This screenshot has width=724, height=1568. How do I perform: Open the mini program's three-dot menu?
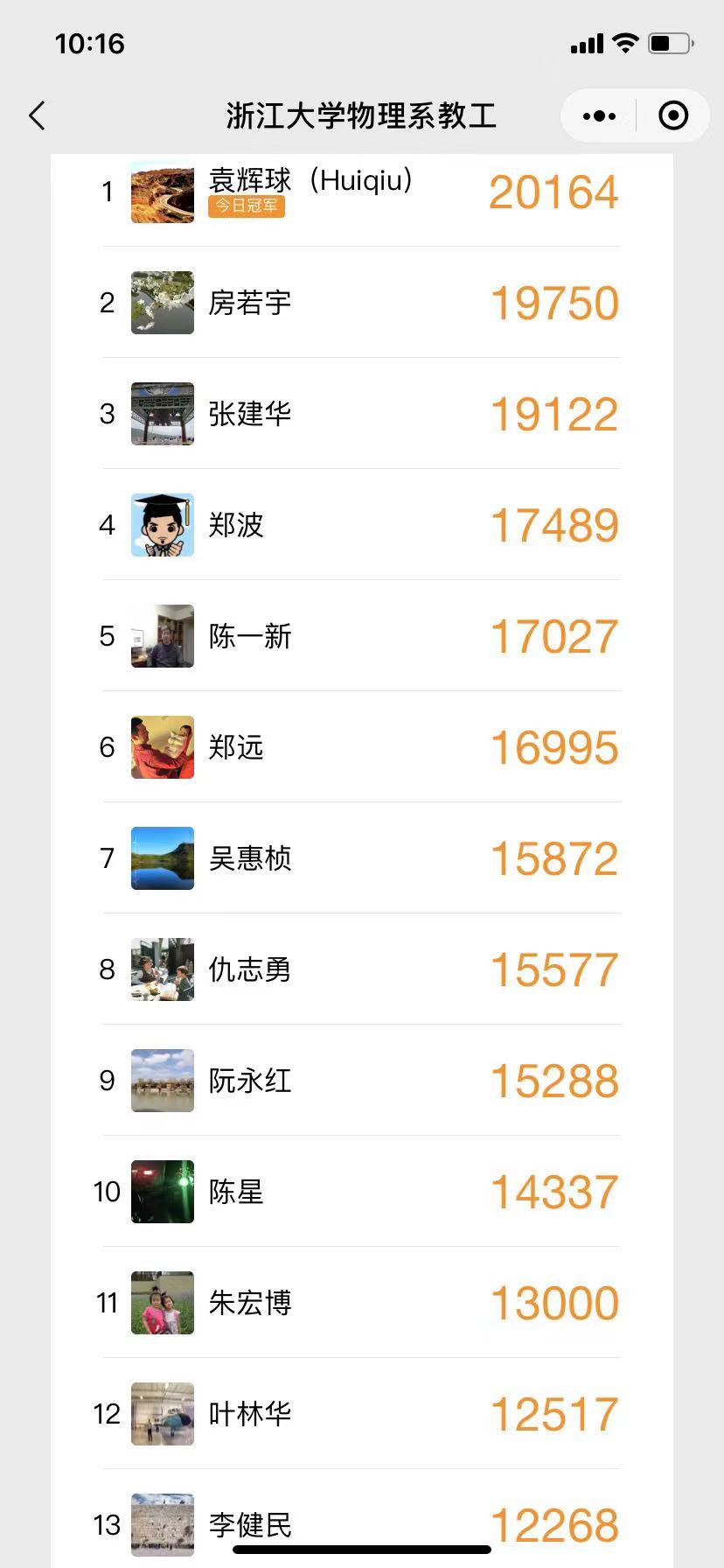(599, 115)
